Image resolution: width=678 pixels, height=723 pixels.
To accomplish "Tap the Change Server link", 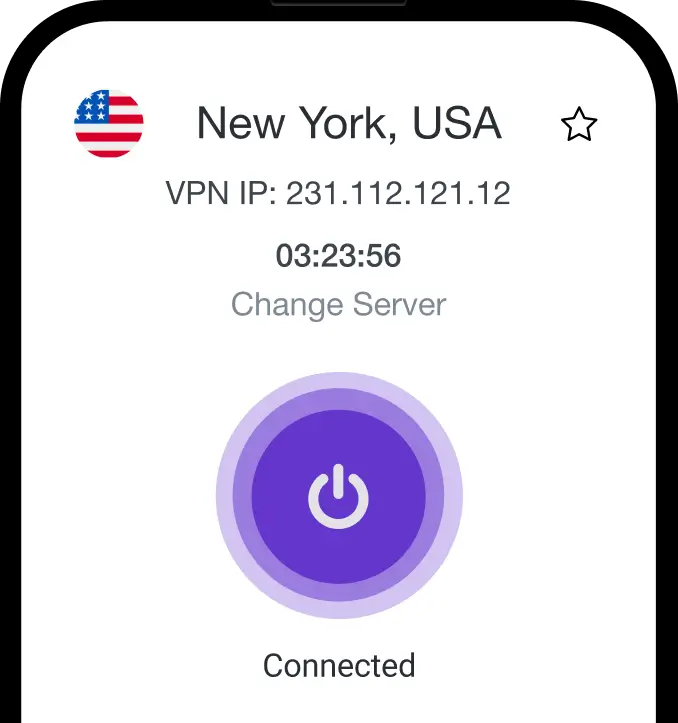I will pyautogui.click(x=339, y=304).
